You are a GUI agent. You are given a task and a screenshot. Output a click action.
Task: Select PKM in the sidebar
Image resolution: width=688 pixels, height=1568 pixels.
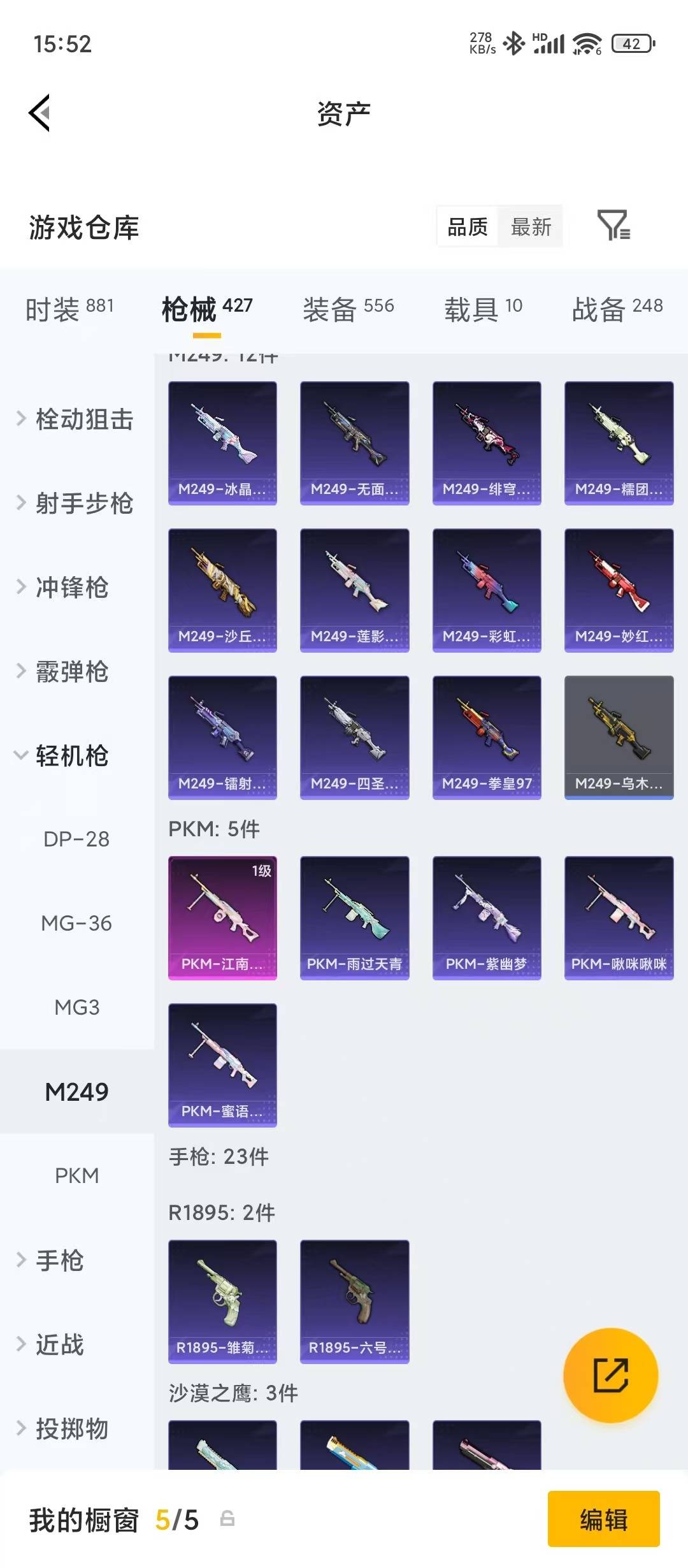point(76,1175)
